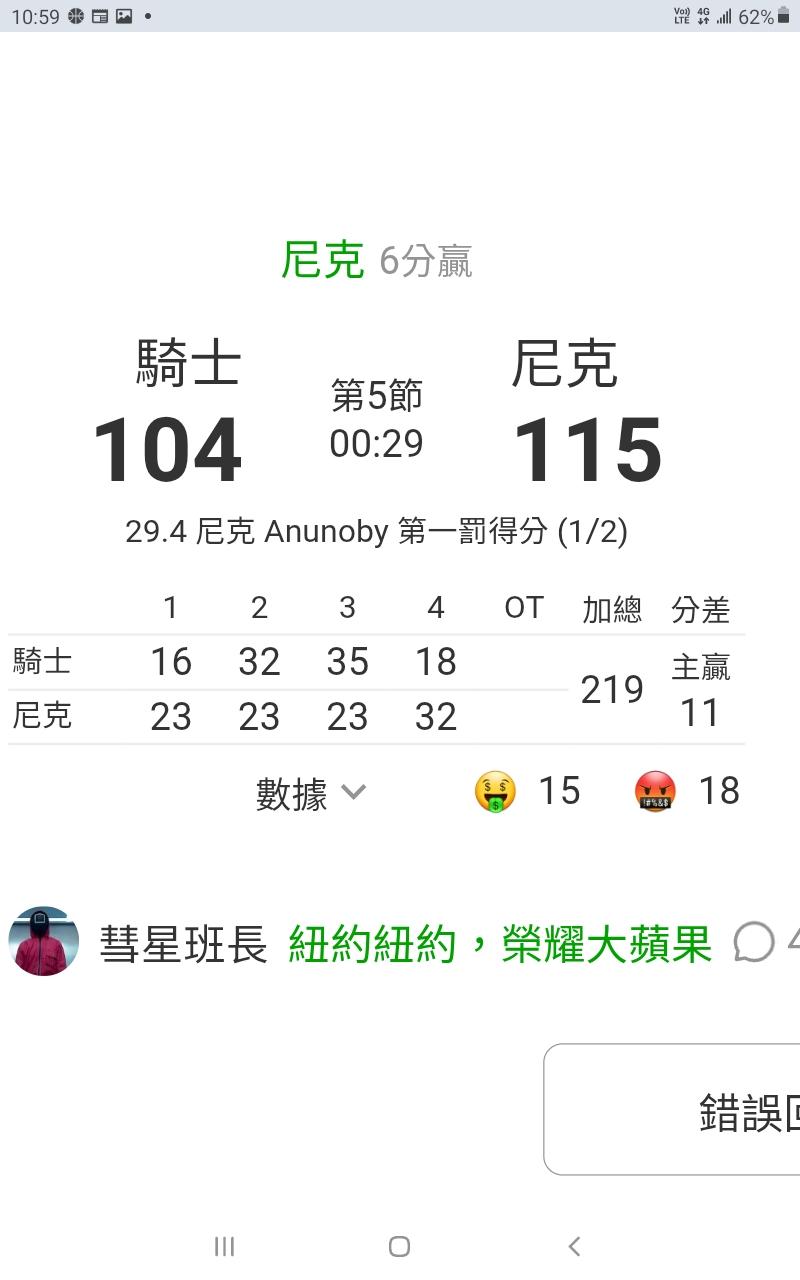React with the money-mouth emoji
This screenshot has height=1280, width=800.
click(x=495, y=792)
